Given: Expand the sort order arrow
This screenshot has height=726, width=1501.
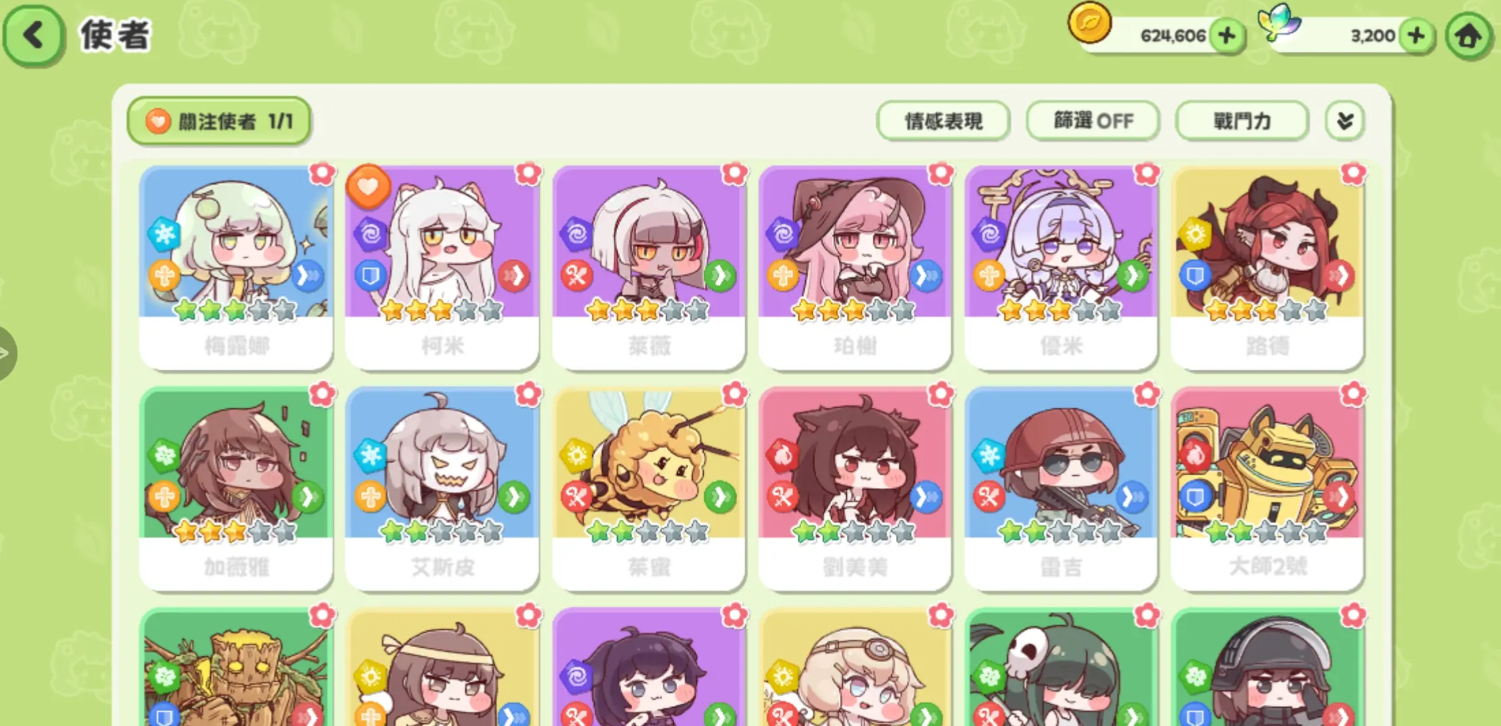Looking at the screenshot, I should tap(1345, 122).
